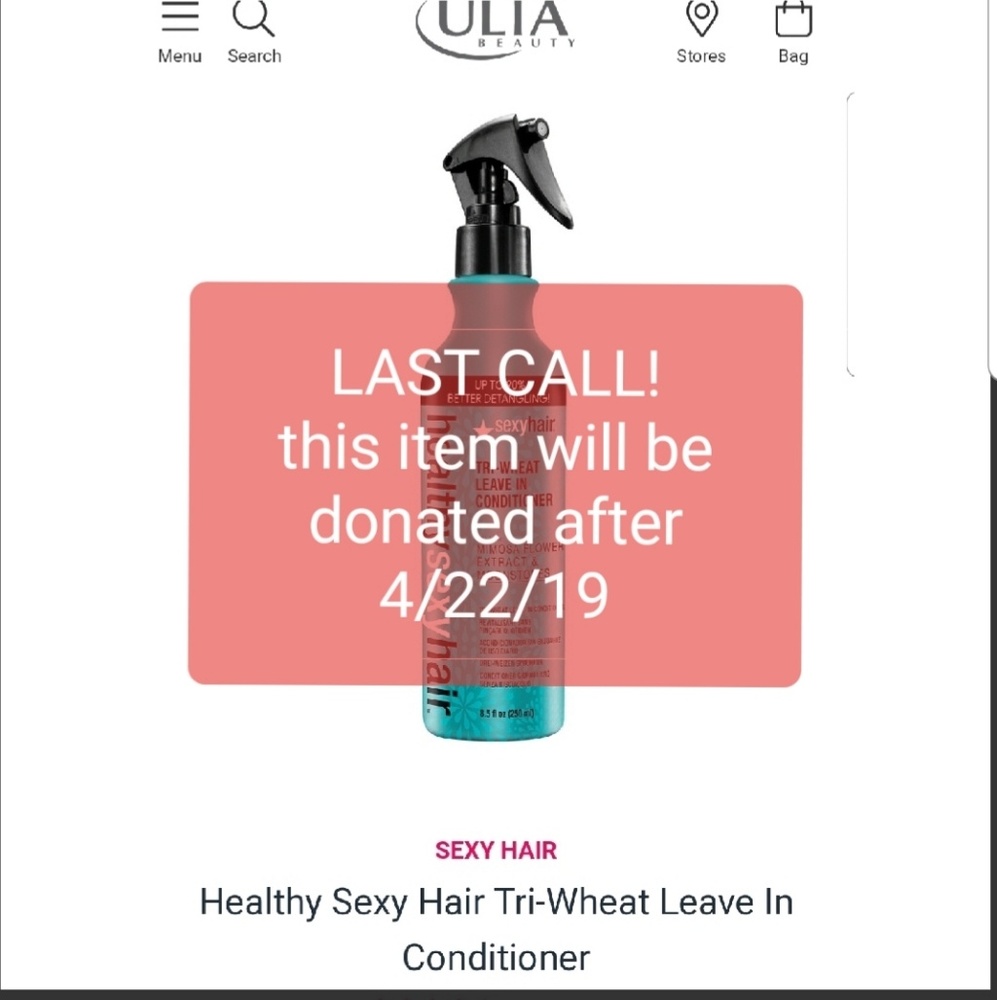The width and height of the screenshot is (997, 1000).
Task: Click the this item will be text
Action: [497, 447]
